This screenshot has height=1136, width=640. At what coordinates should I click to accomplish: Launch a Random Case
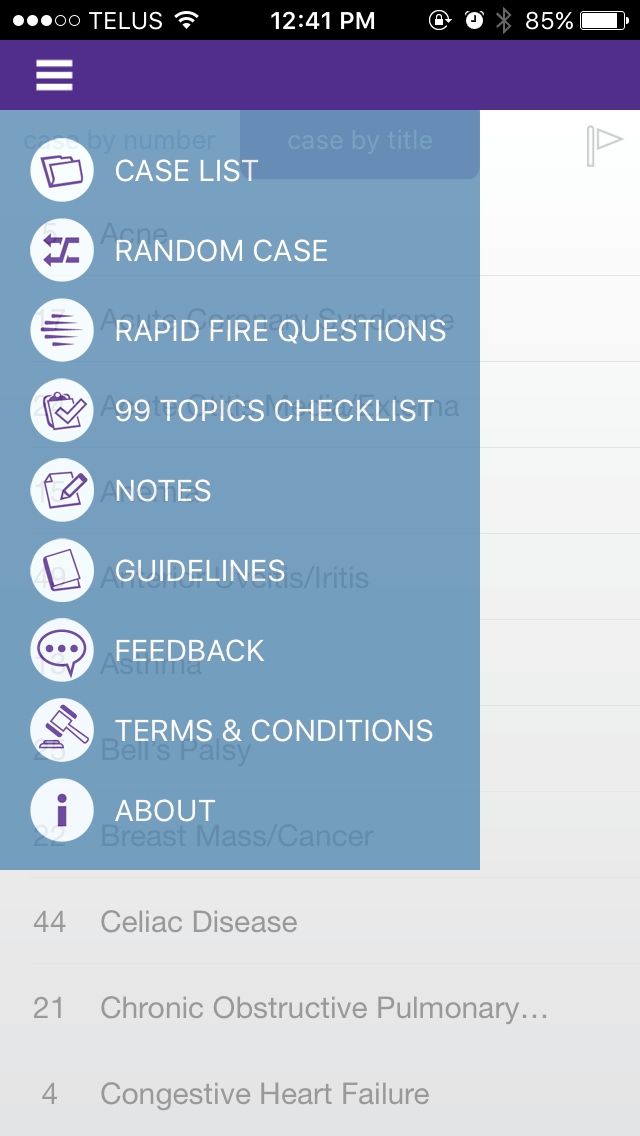point(239,251)
